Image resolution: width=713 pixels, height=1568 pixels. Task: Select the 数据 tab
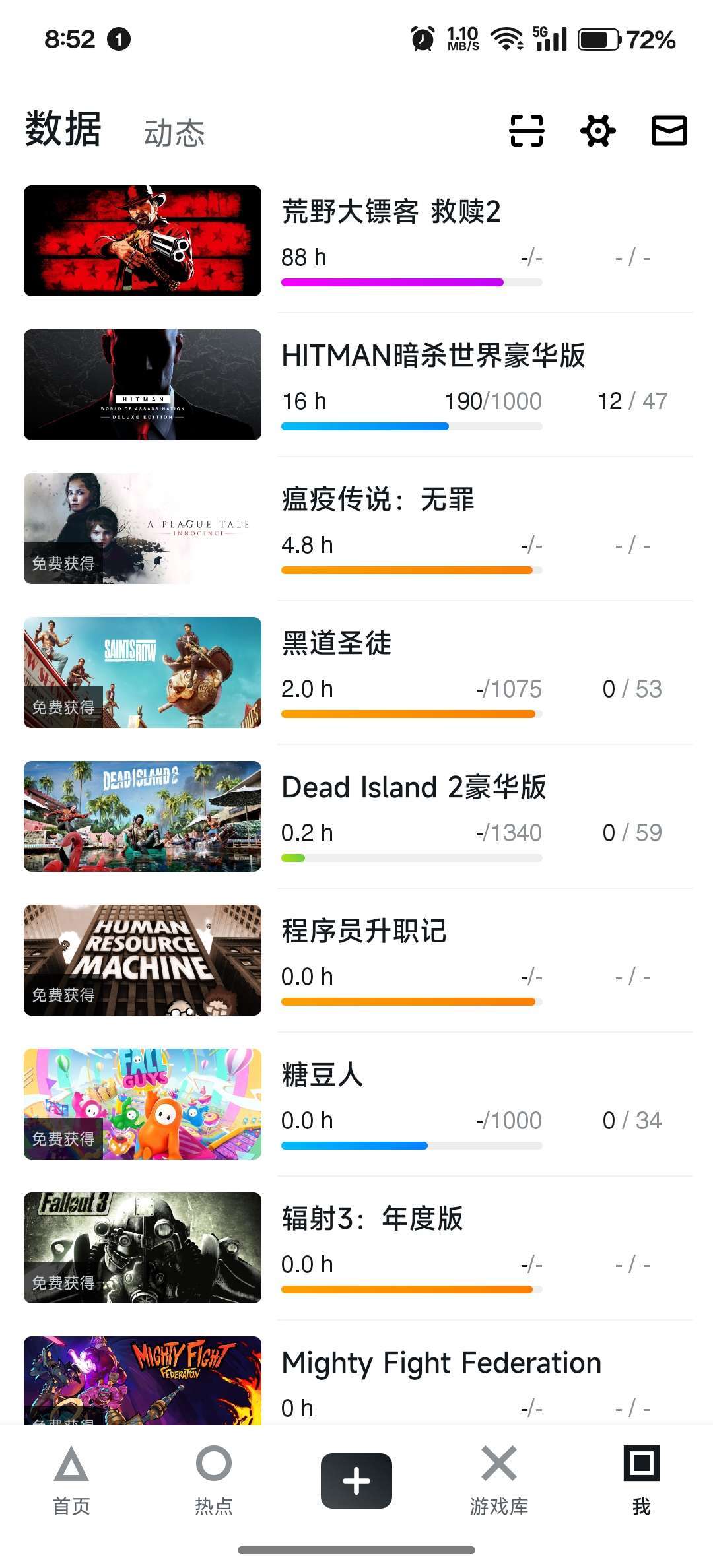(x=63, y=129)
